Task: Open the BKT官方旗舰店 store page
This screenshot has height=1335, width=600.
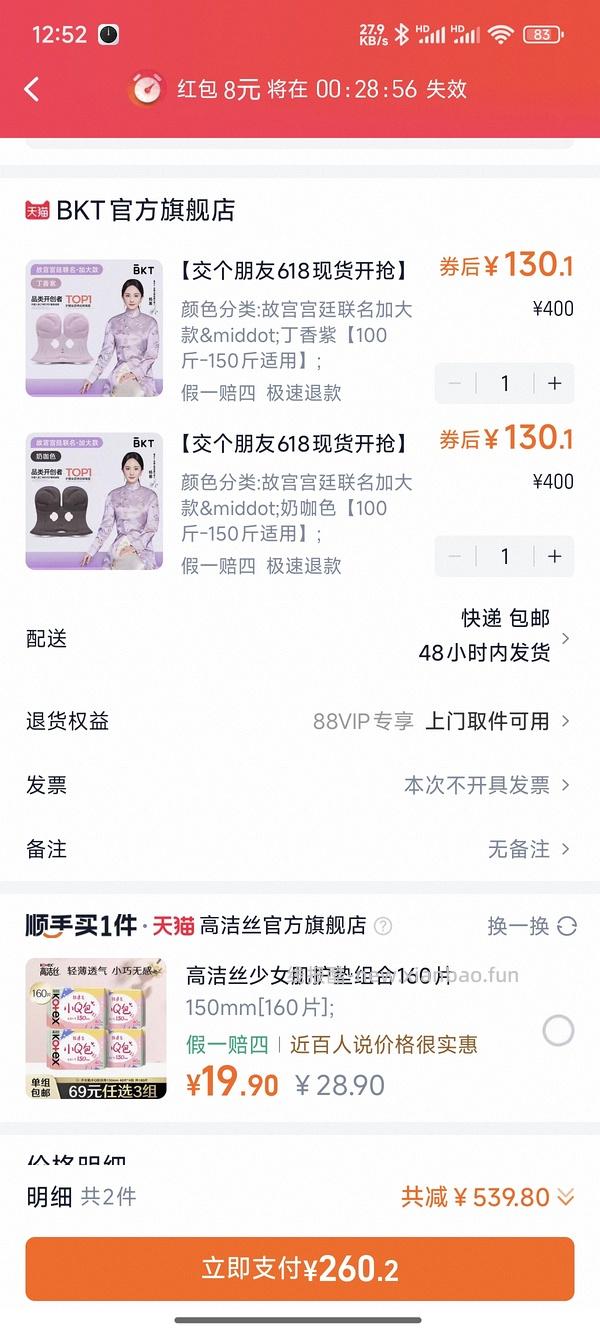Action: (145, 210)
